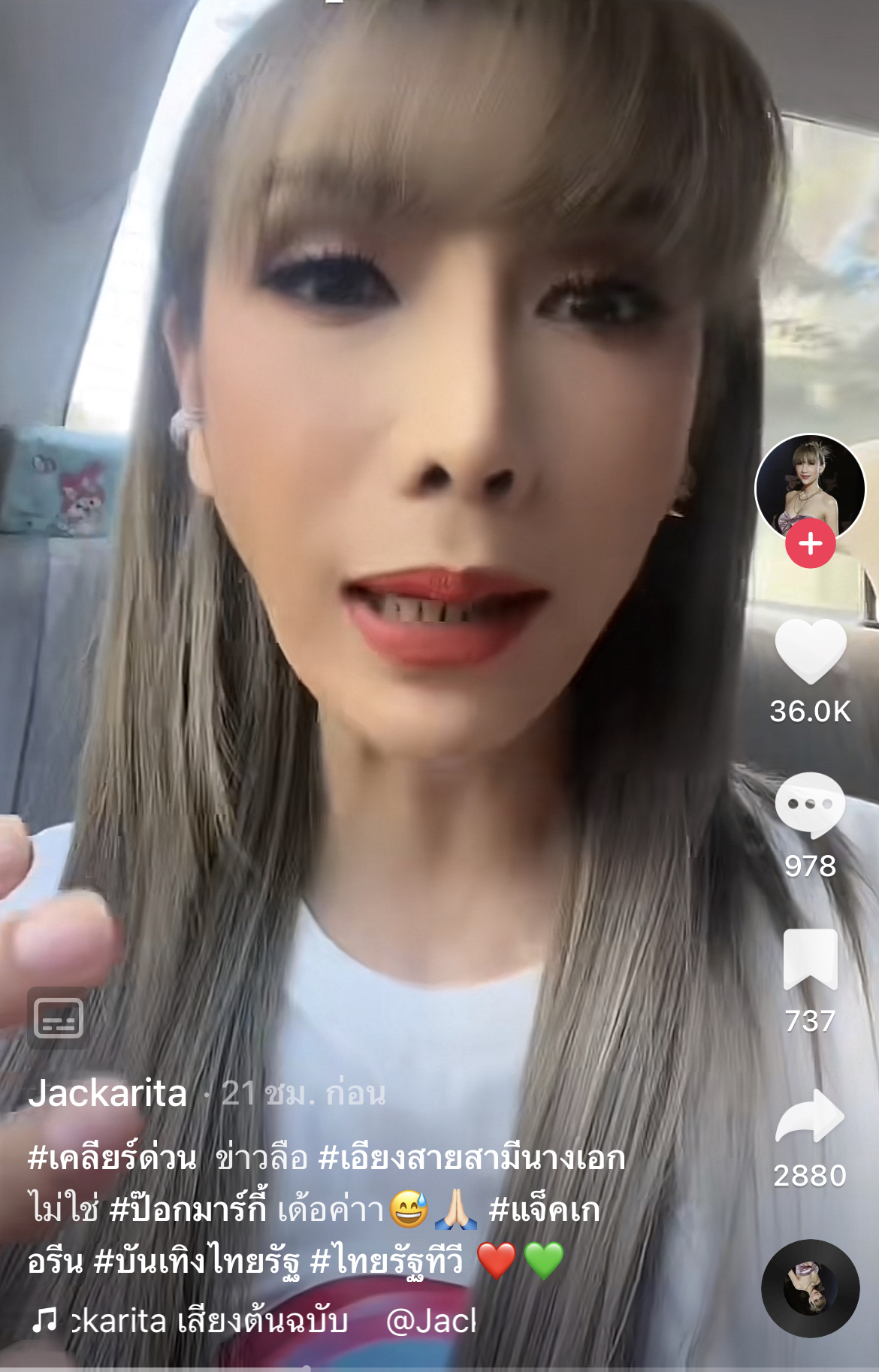The width and height of the screenshot is (879, 1372).
Task: Open hashtag #บันเทิงไทยรัฐ
Action: click(197, 1260)
